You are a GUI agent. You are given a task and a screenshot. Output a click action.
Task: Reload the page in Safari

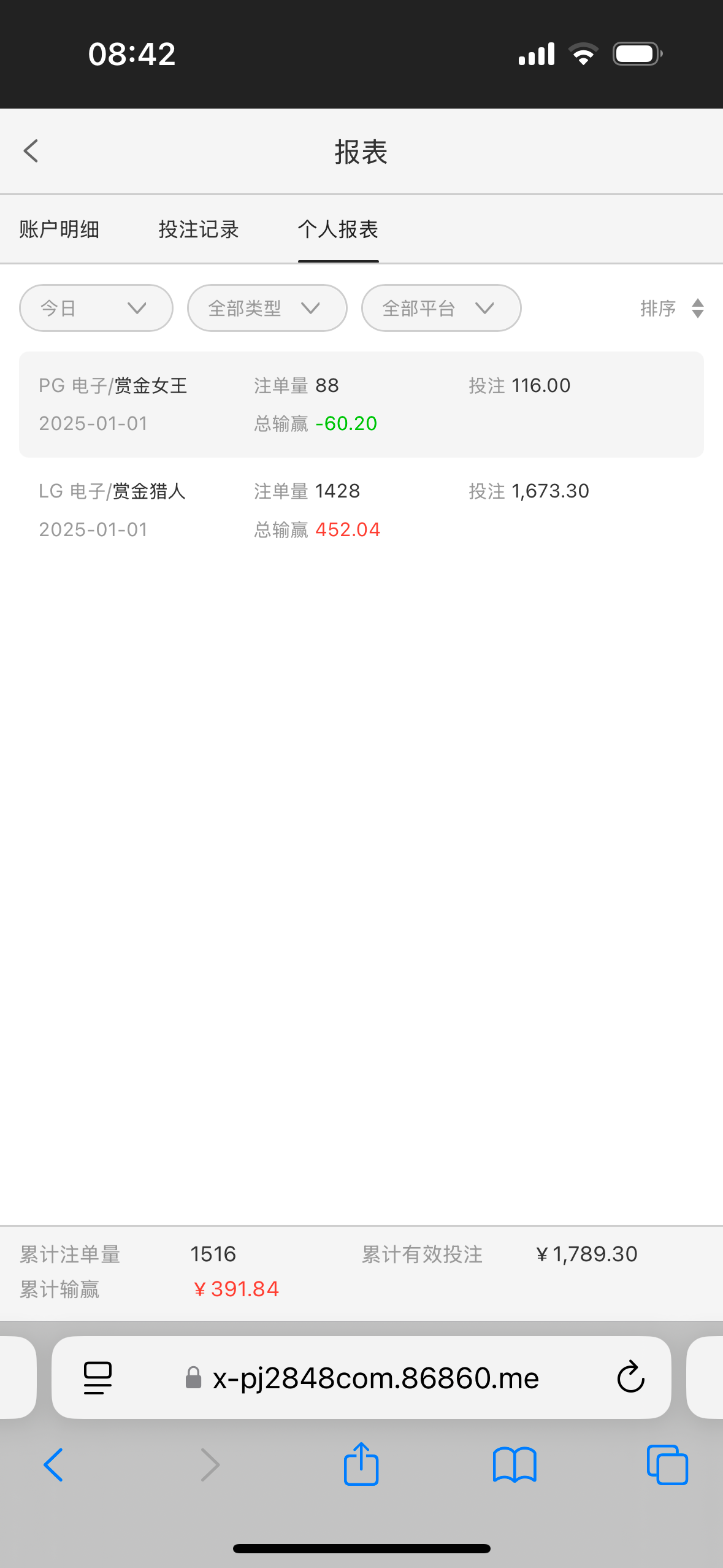tap(630, 1378)
